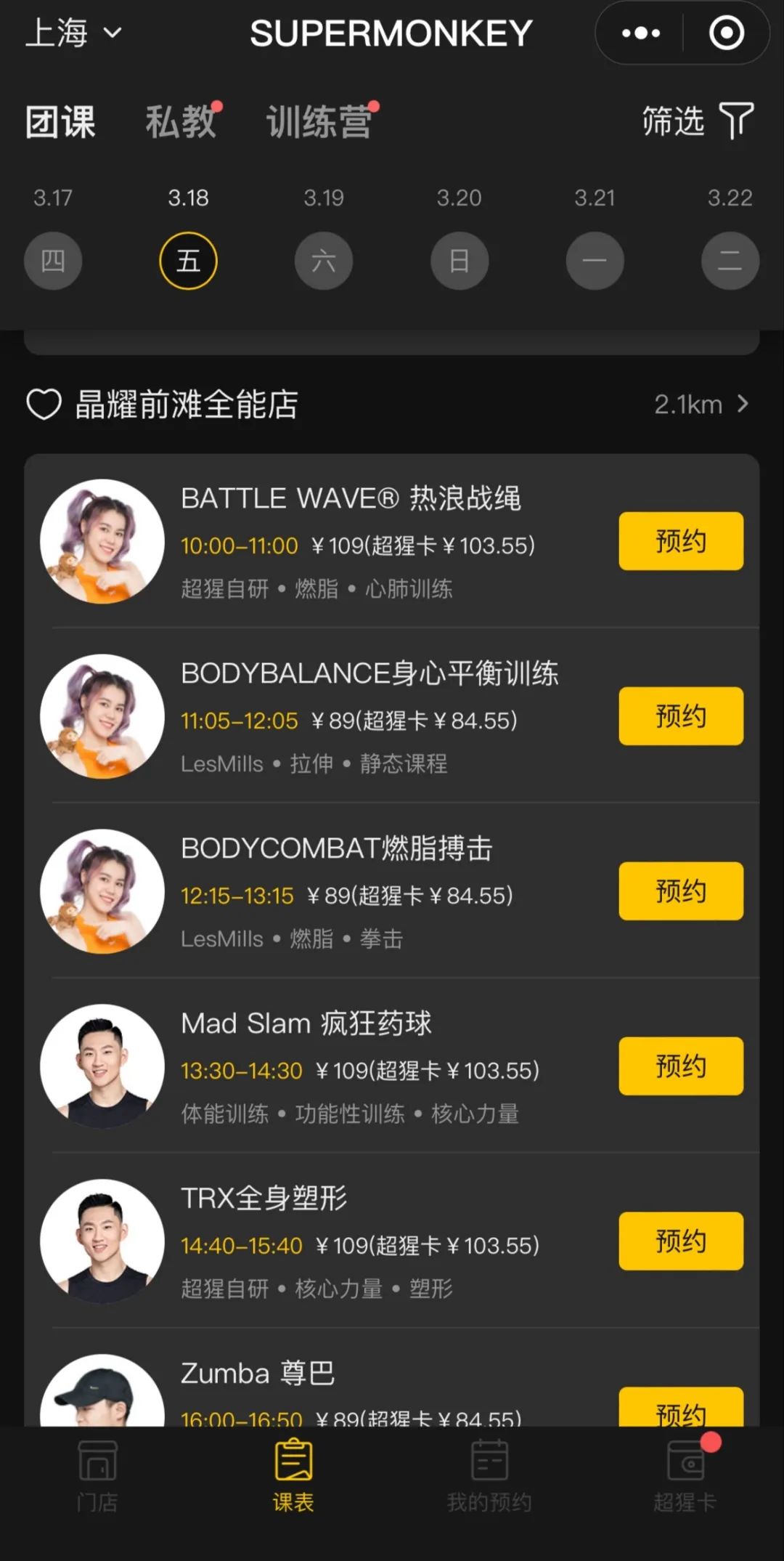Switch to the 私教 tab
The image size is (784, 1561).
[x=181, y=121]
